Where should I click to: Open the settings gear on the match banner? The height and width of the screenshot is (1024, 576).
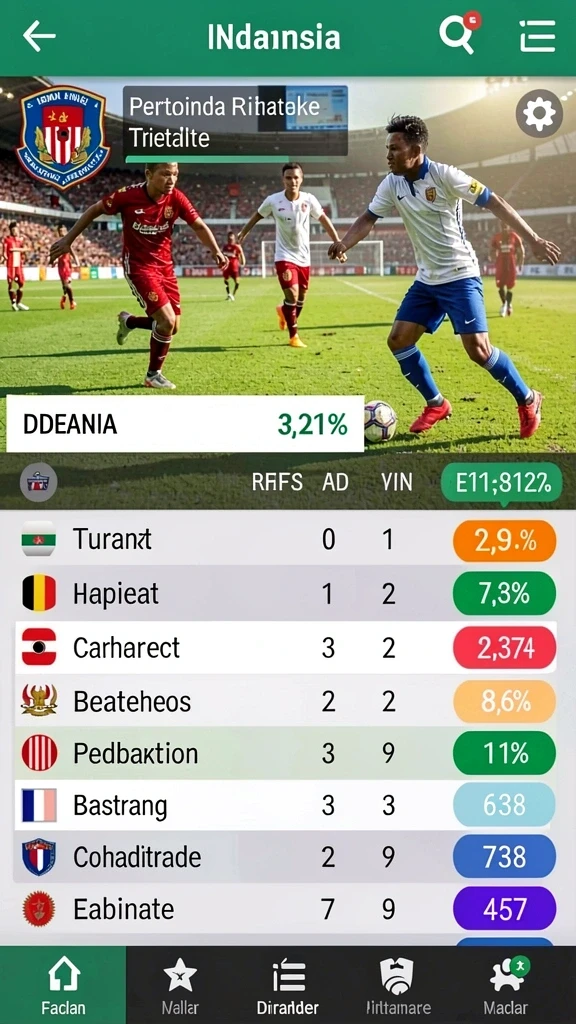[539, 114]
